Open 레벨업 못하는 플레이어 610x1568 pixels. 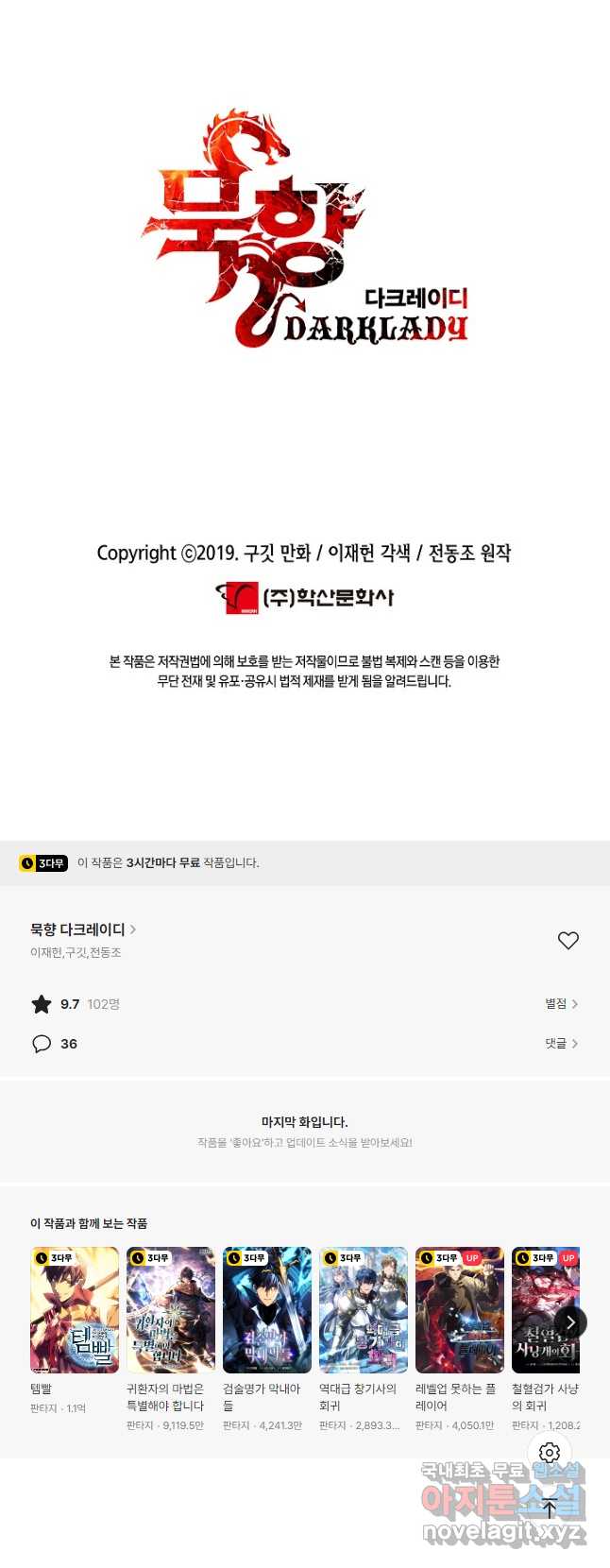[x=460, y=1309]
